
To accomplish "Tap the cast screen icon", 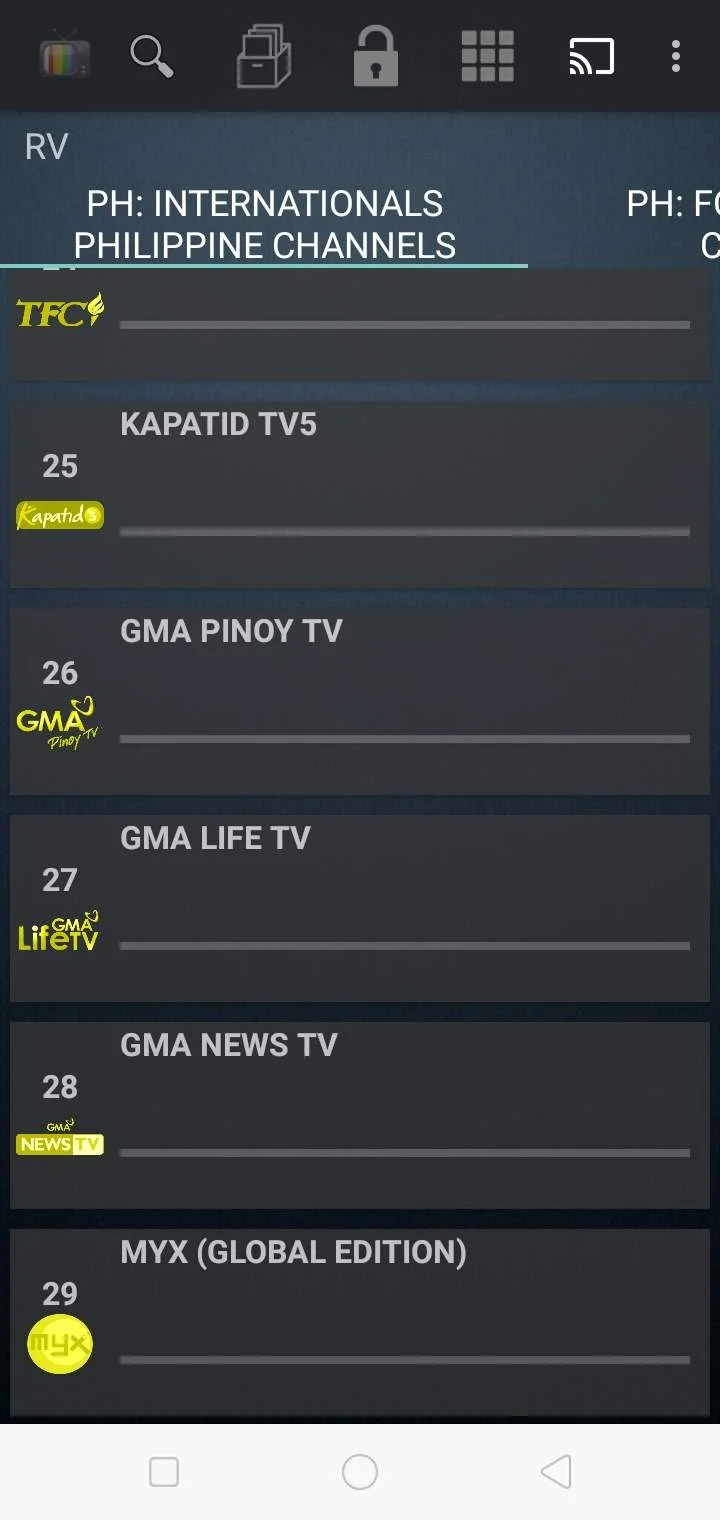I will (x=591, y=56).
